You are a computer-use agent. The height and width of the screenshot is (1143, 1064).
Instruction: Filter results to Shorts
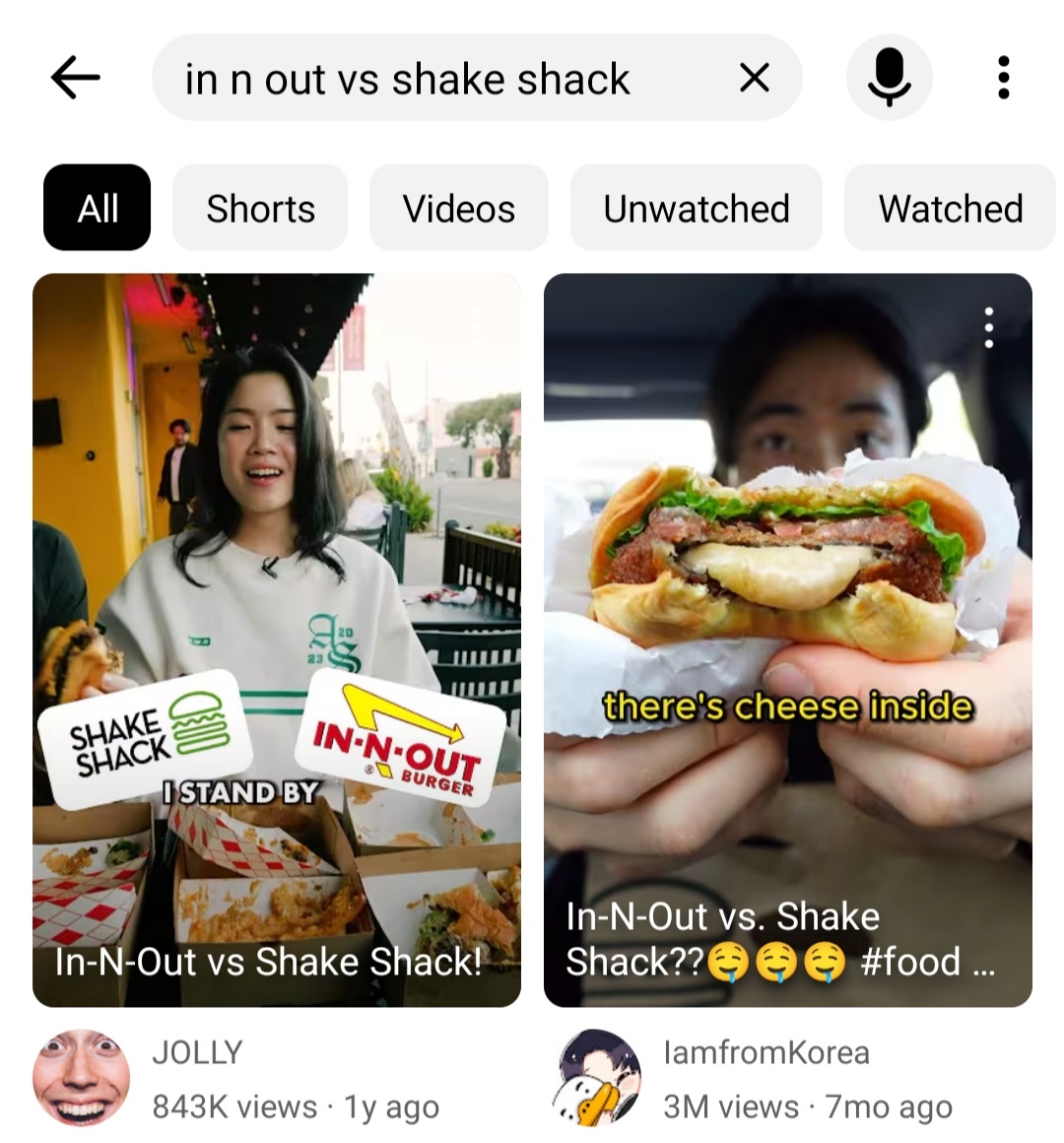(260, 208)
